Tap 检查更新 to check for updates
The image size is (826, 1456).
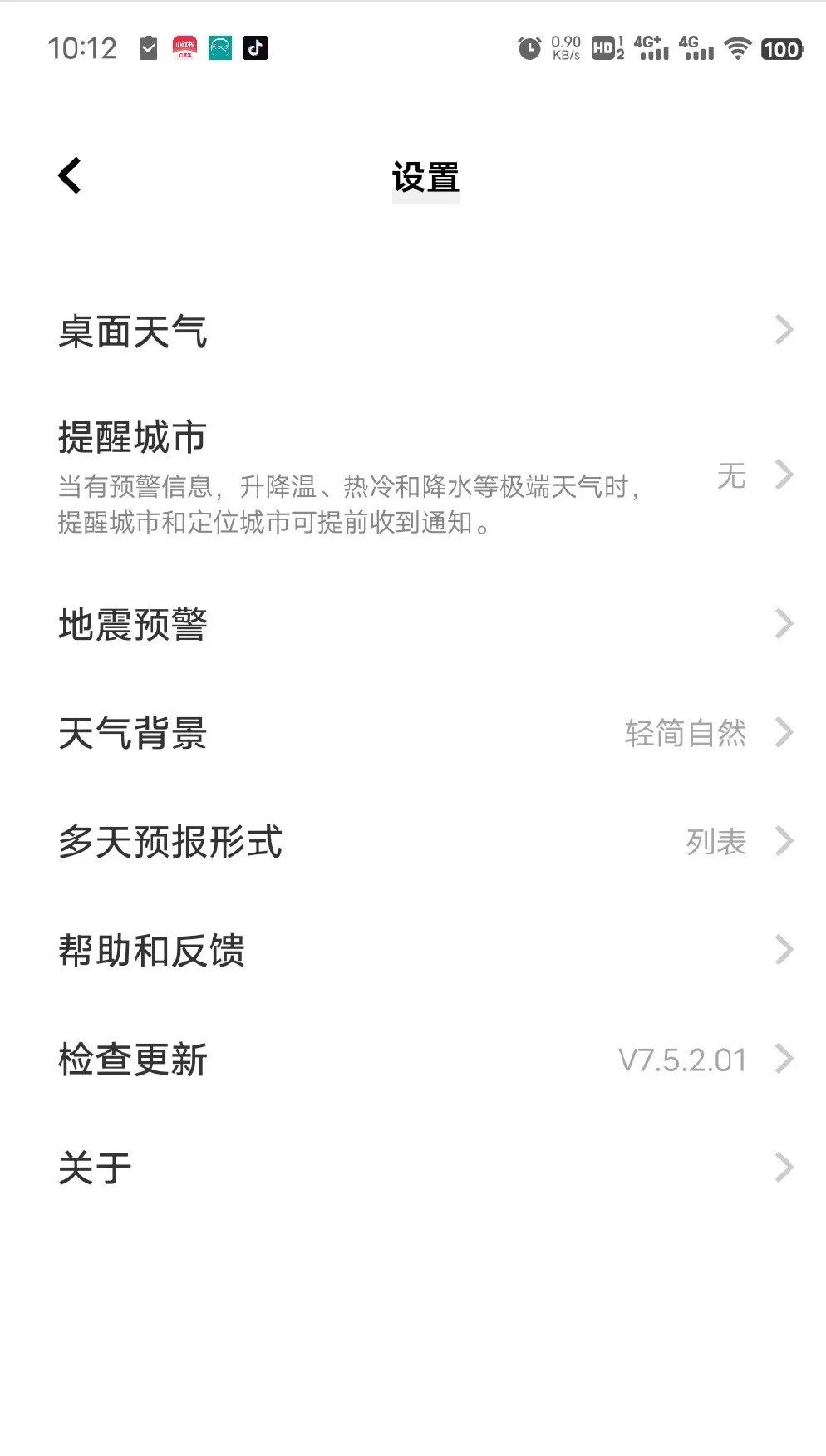click(x=413, y=1058)
